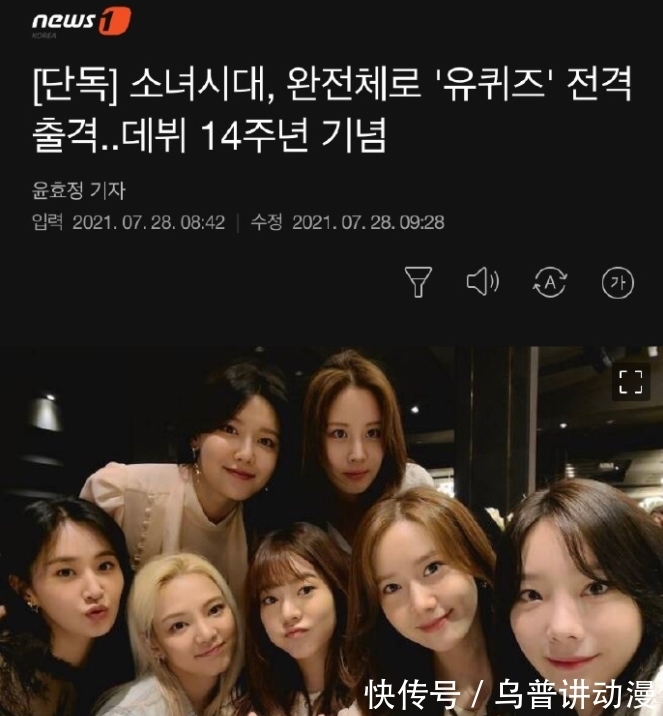Image resolution: width=663 pixels, height=716 pixels.
Task: Translate the article with the A icon
Action: [x=549, y=283]
